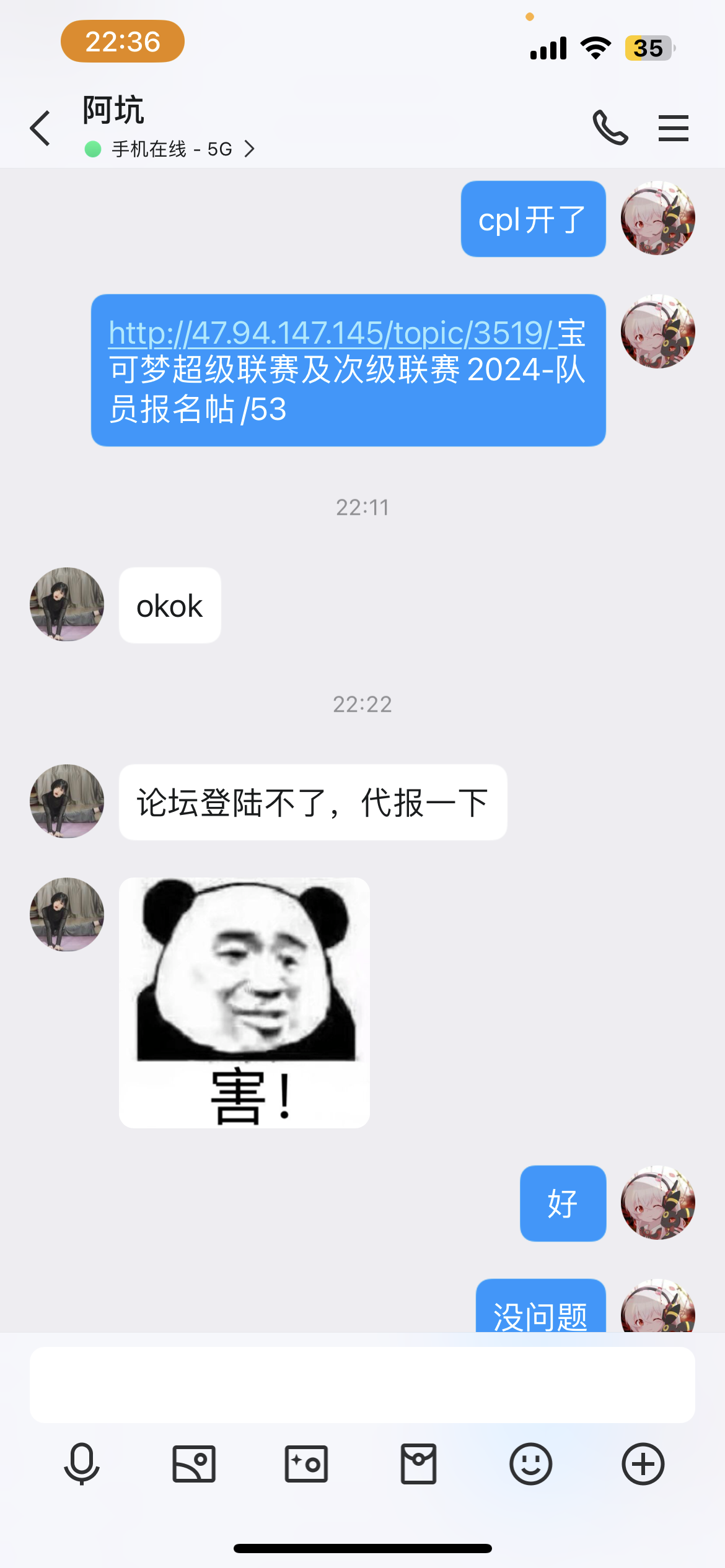
Task: Focus the message input field
Action: 362,1385
